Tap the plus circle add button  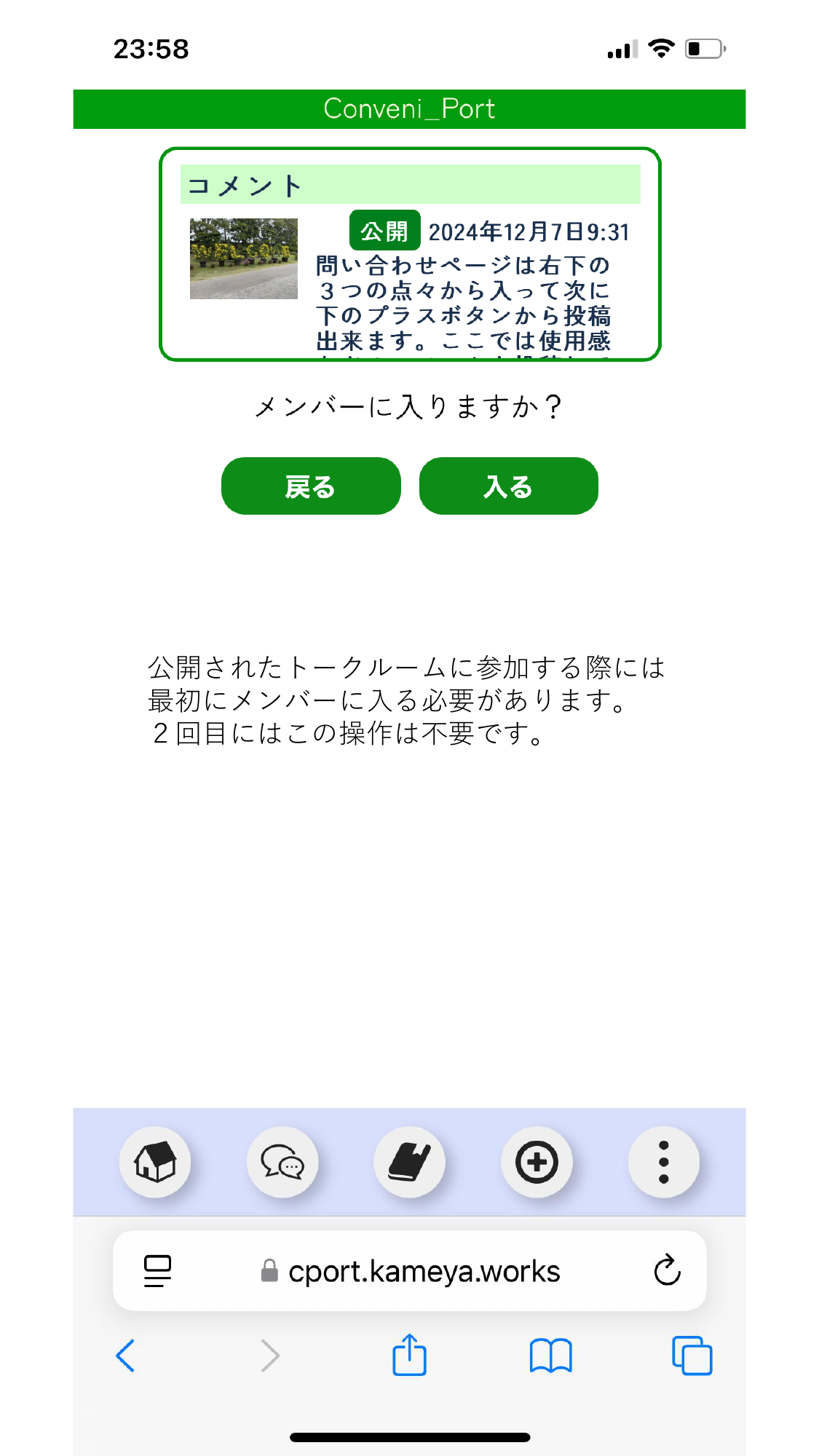(x=537, y=1162)
